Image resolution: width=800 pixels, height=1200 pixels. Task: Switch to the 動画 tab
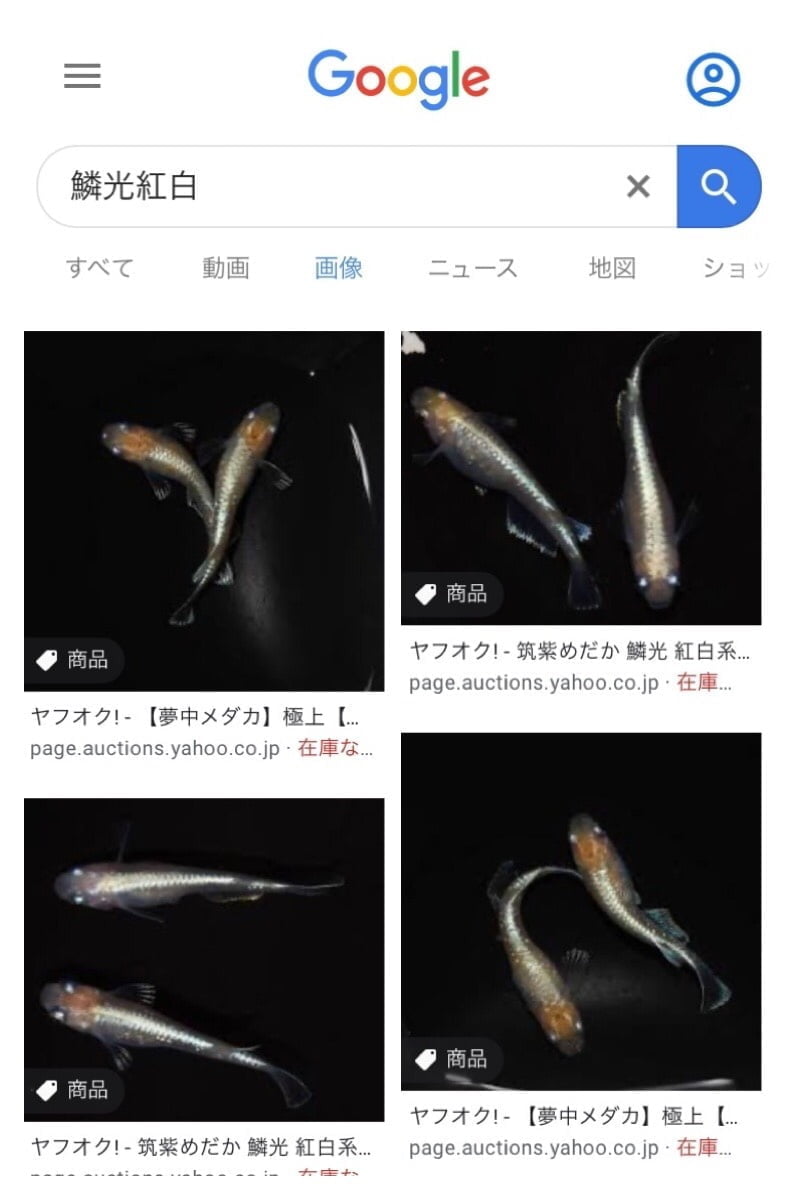click(x=225, y=268)
